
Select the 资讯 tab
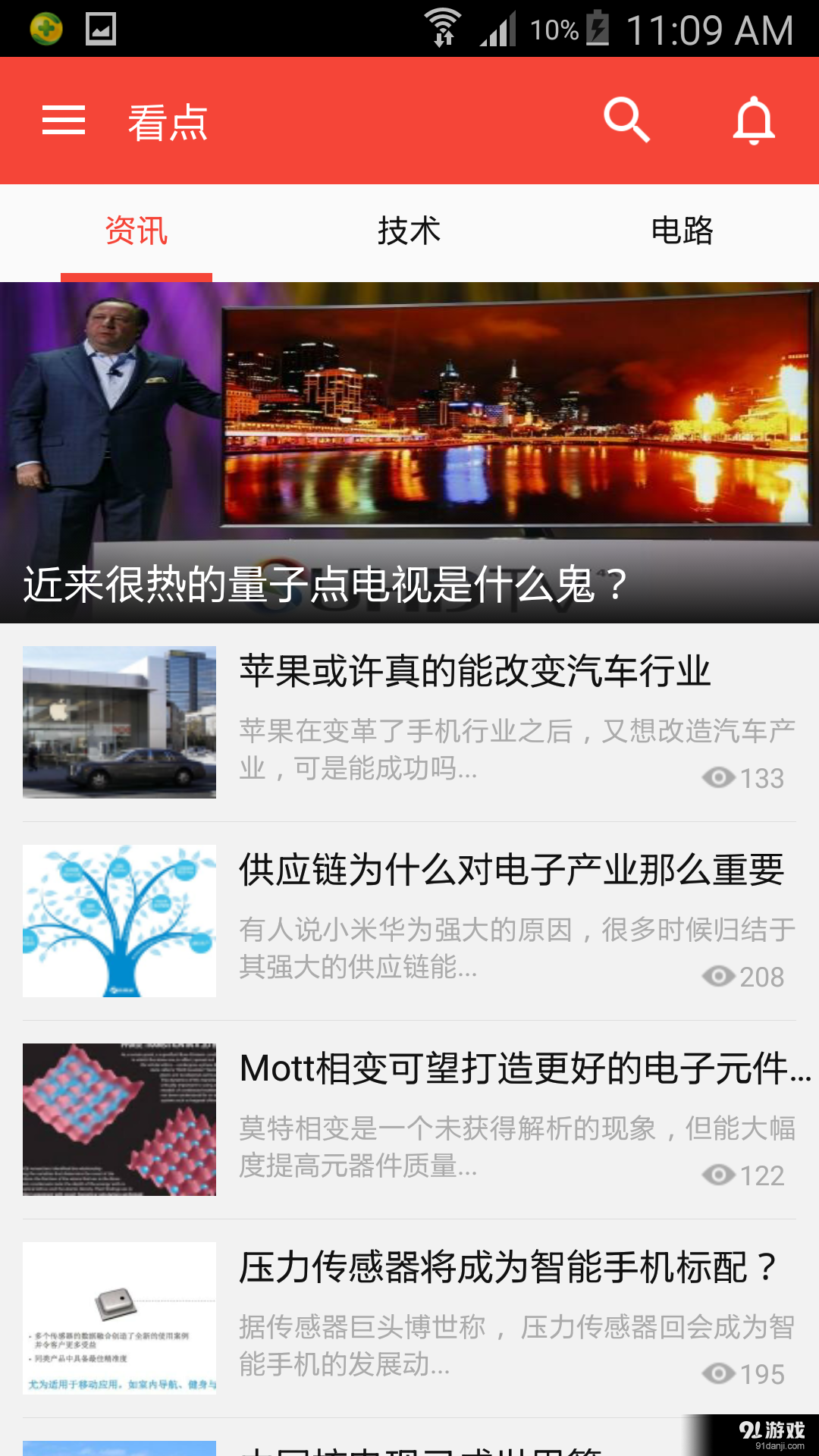coord(136,232)
